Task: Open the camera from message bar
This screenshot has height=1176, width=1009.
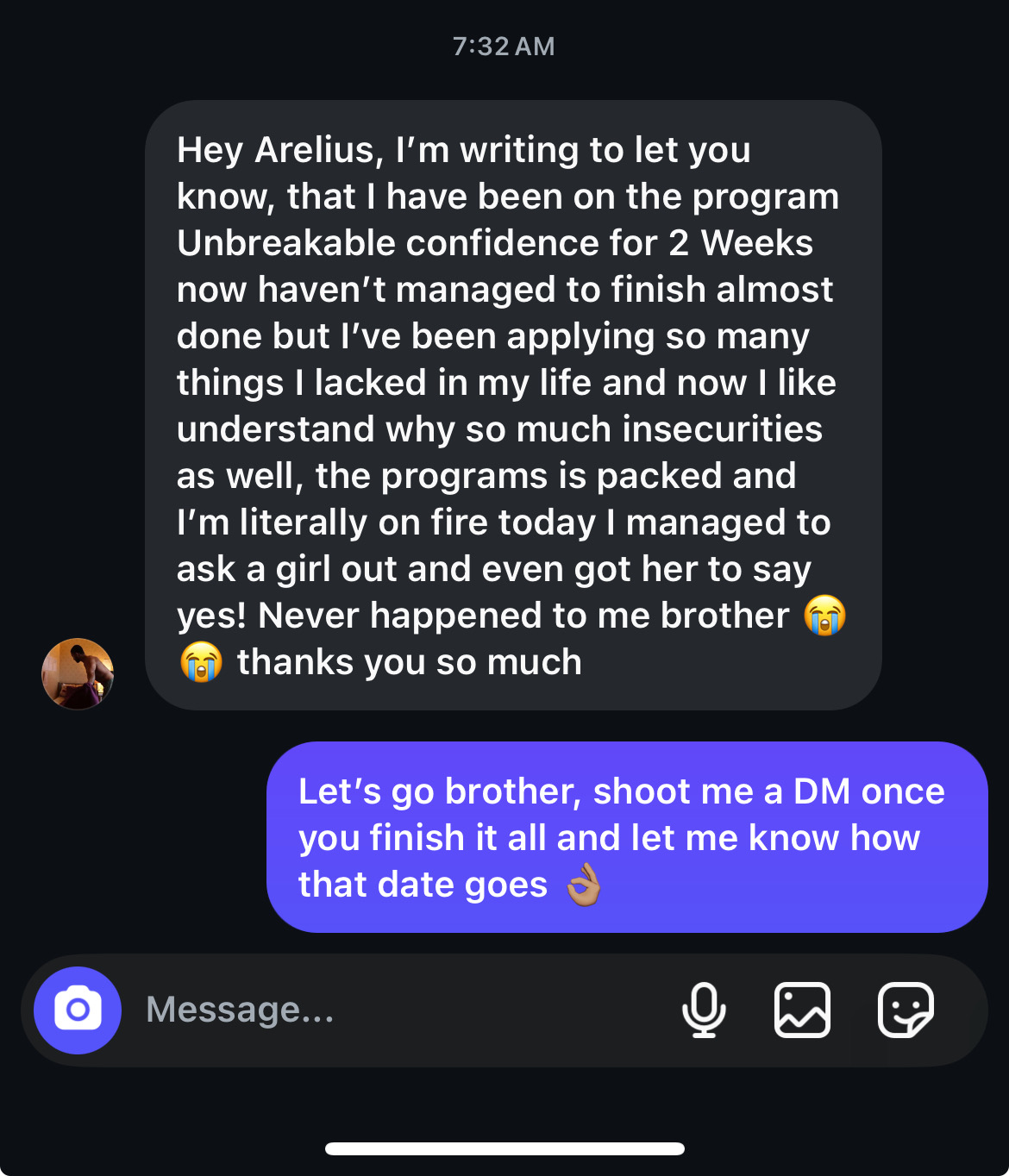Action: (78, 1010)
